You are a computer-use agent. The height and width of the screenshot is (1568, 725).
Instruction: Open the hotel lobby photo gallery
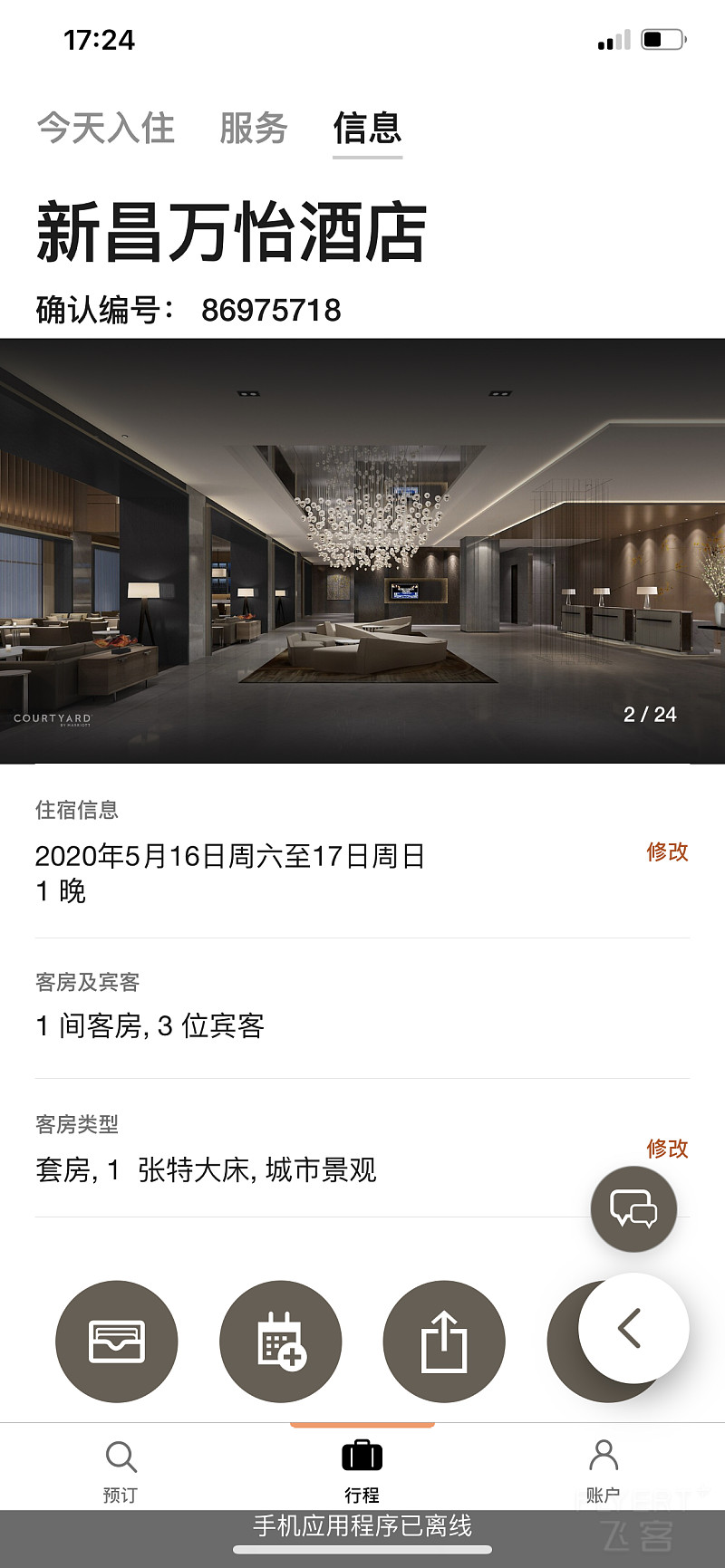362,551
